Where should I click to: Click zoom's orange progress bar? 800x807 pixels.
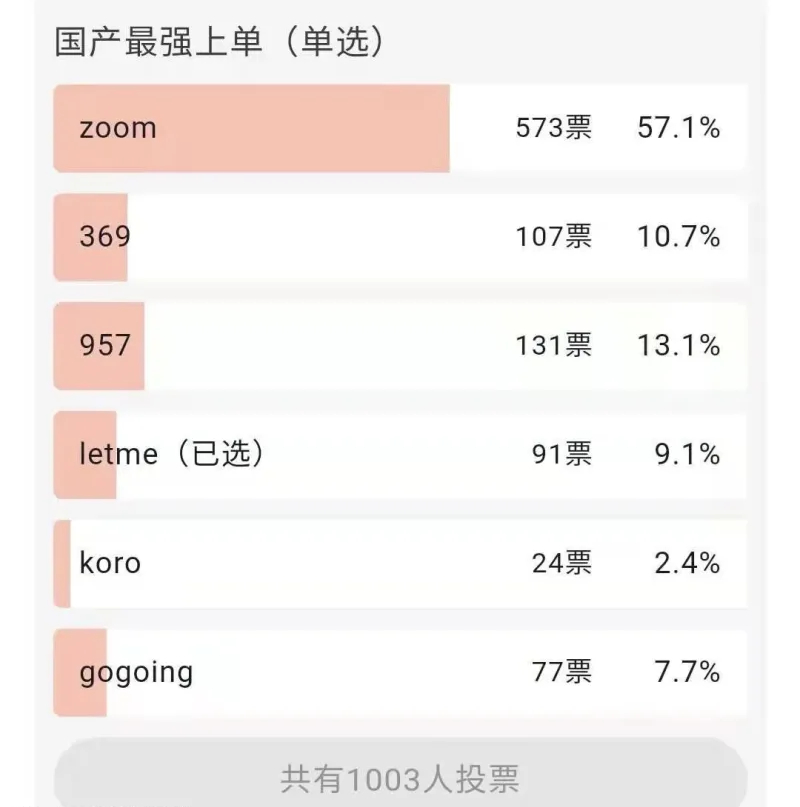pos(250,128)
